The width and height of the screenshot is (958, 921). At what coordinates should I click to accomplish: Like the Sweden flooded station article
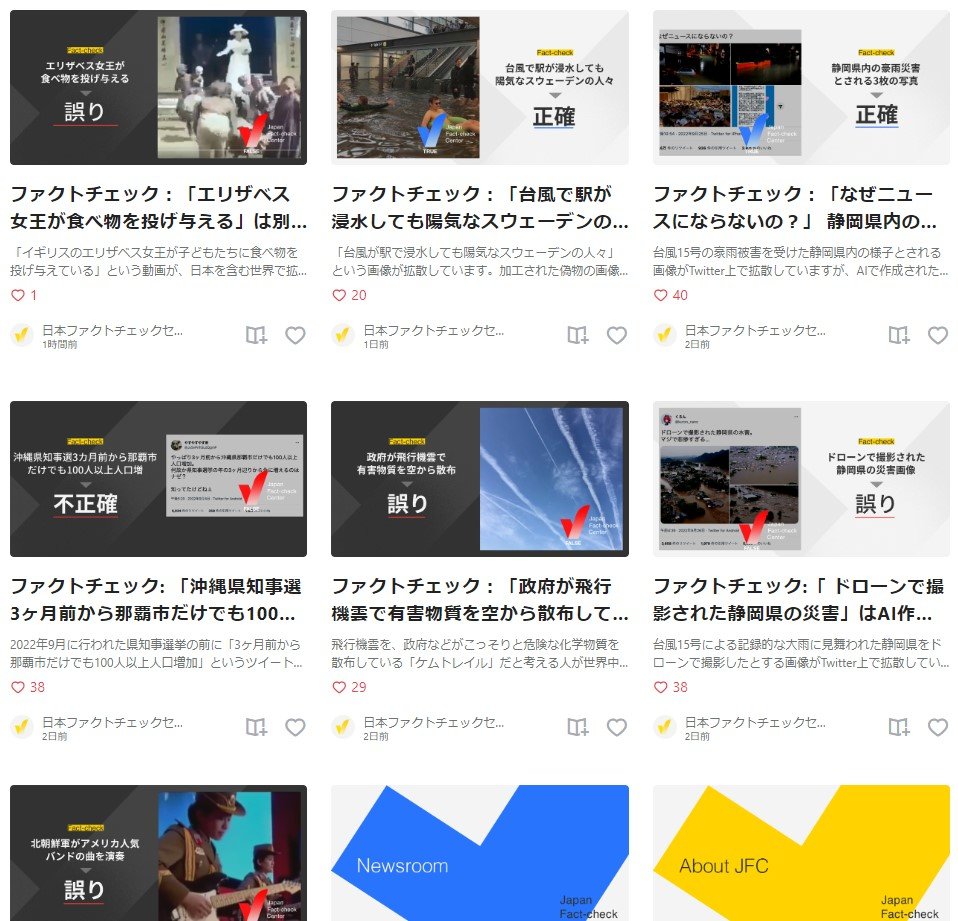coord(617,335)
